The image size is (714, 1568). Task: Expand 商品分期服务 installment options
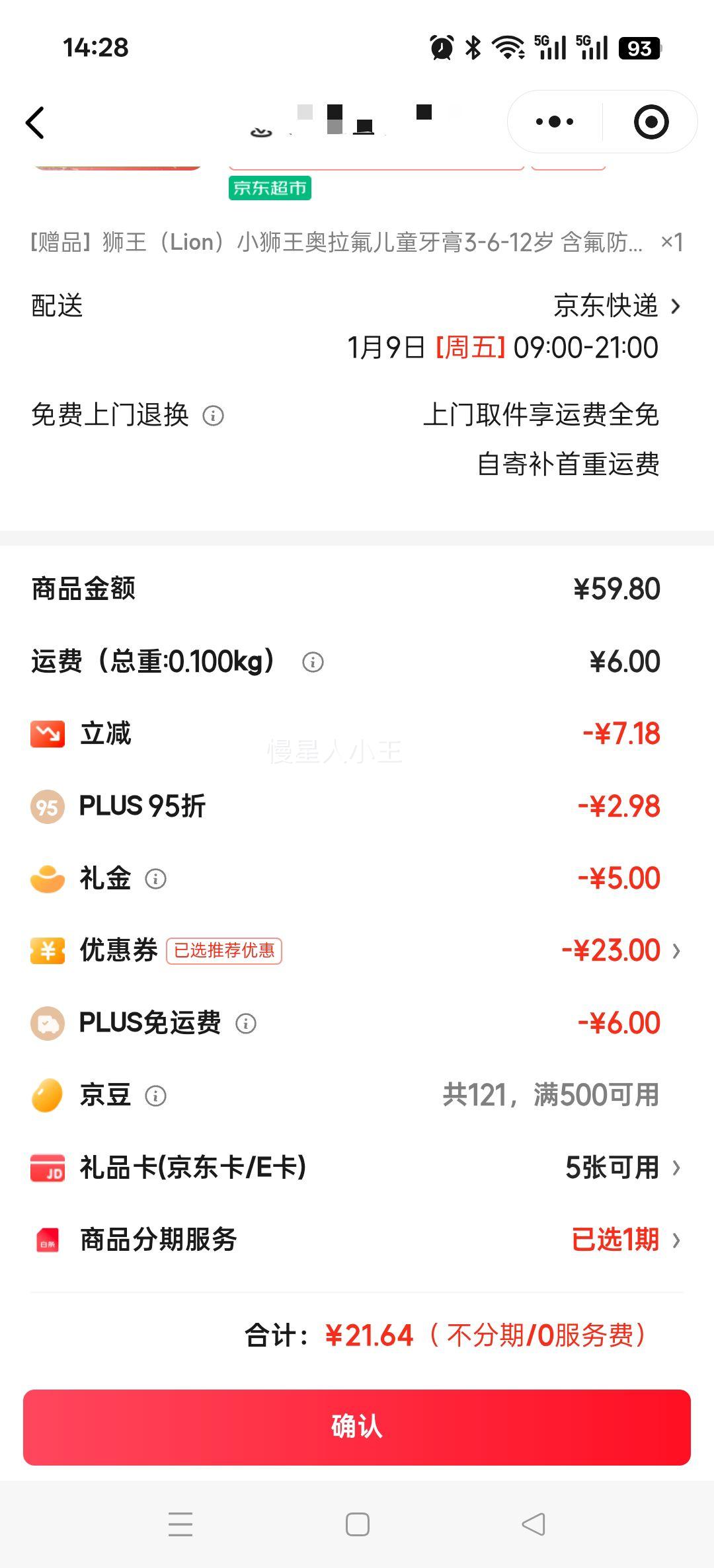[675, 1240]
